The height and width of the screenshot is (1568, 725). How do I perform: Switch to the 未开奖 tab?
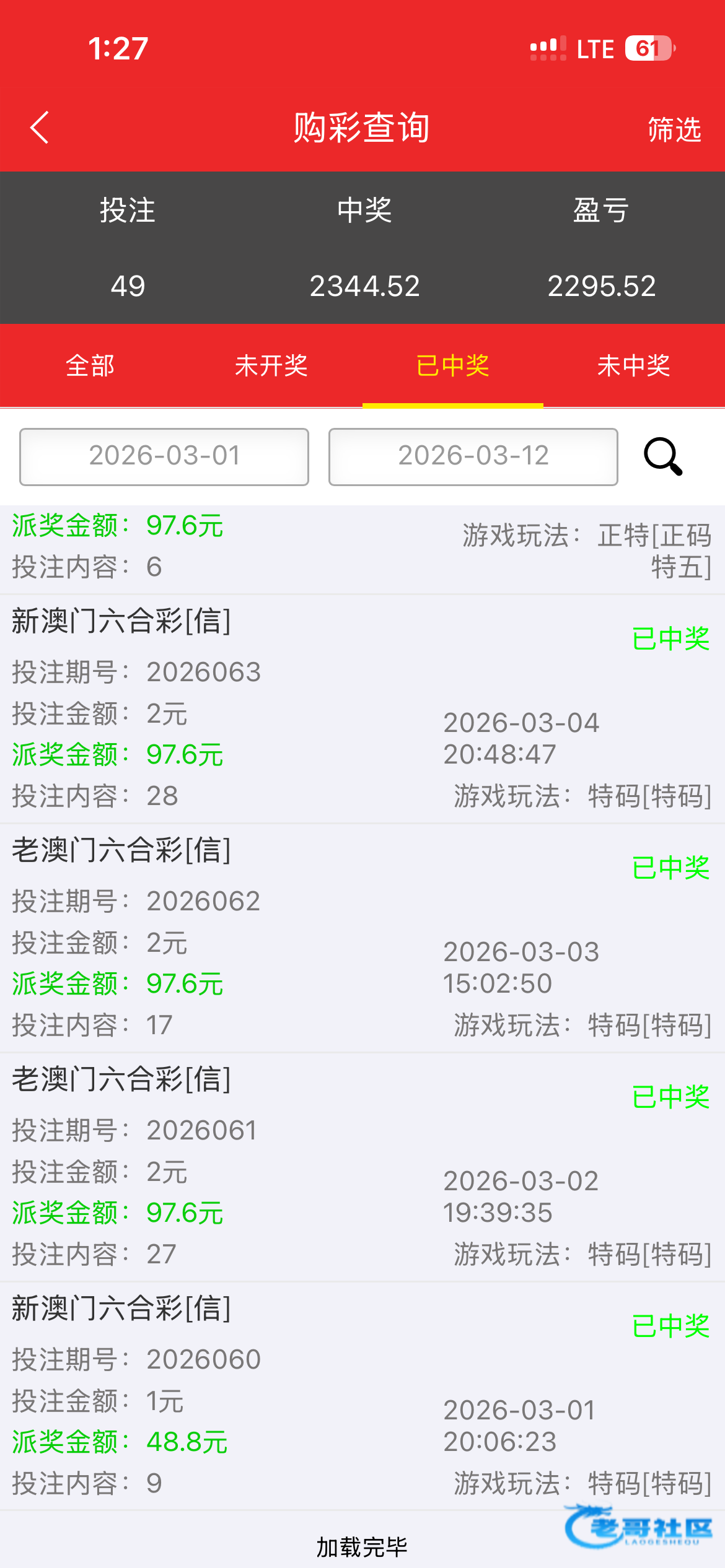tap(271, 365)
